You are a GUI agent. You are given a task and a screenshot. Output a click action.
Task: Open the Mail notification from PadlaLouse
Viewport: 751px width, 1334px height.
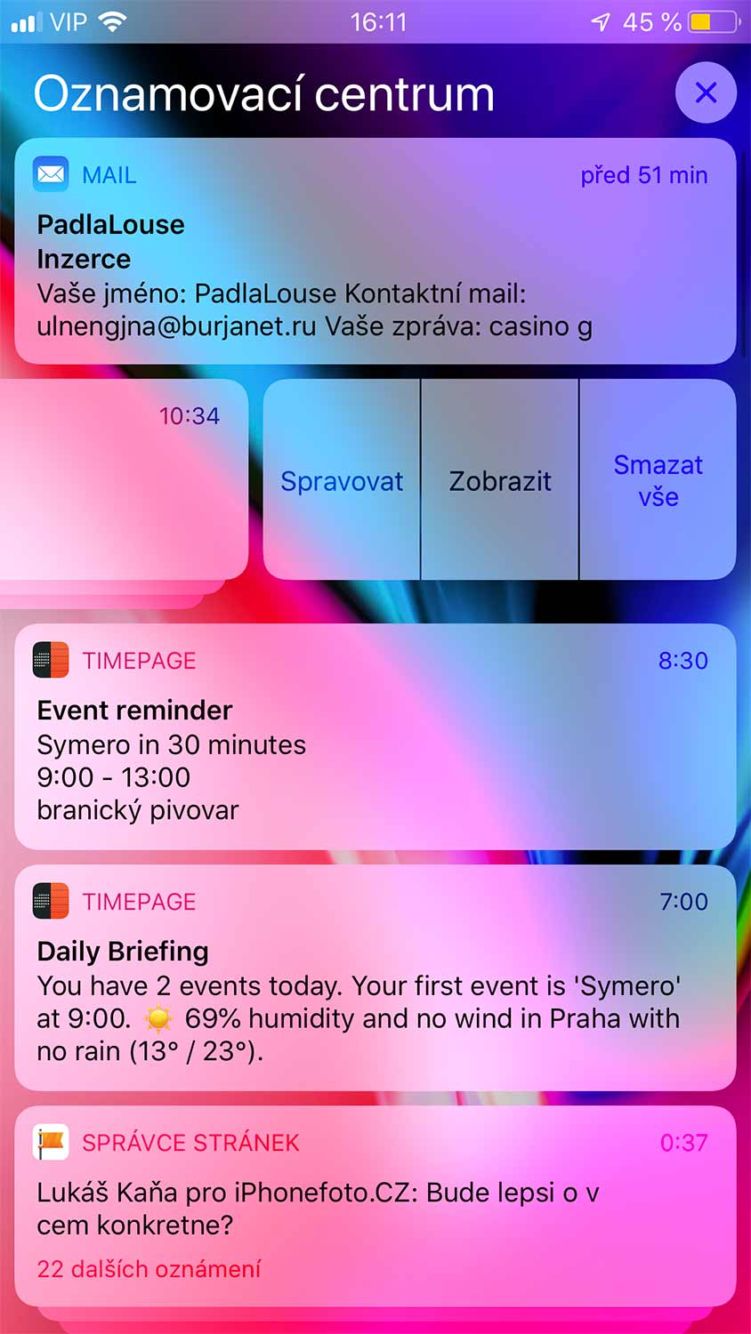coord(375,252)
